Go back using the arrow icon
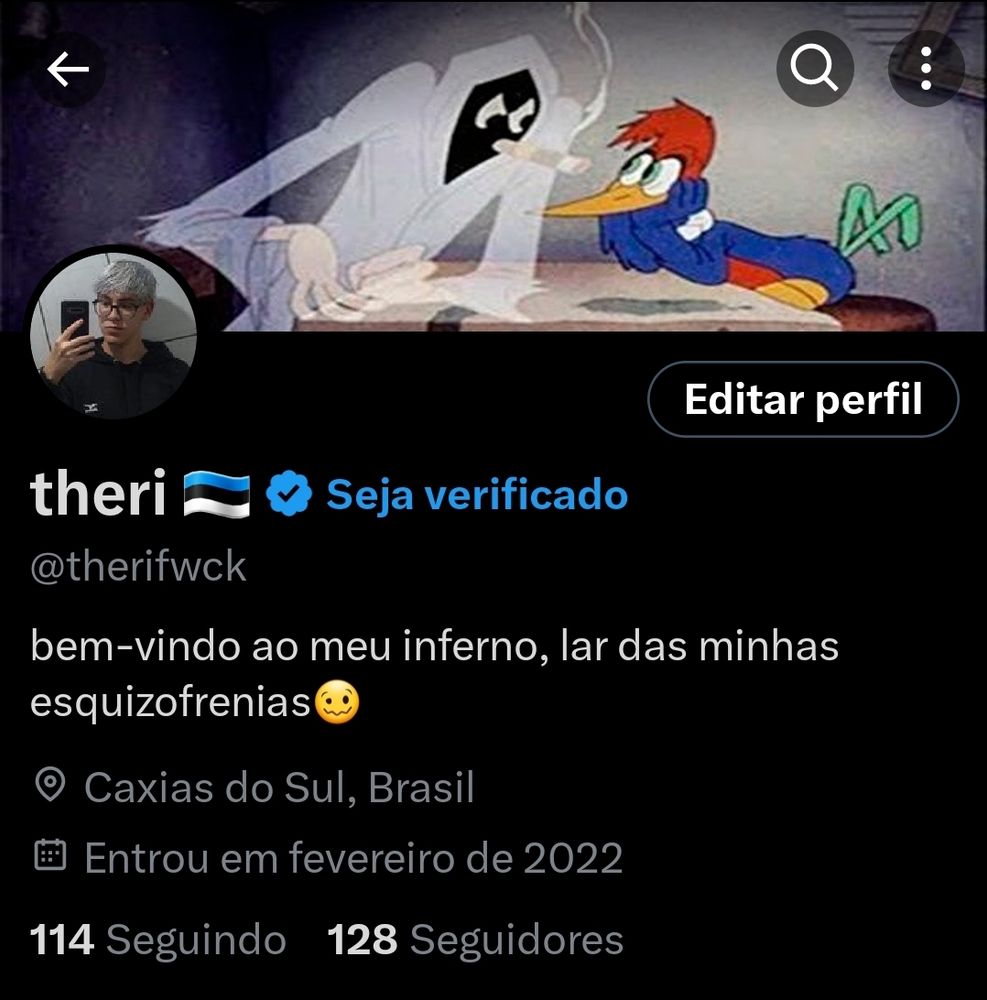Screen dimensions: 987x1000 pyautogui.click(x=68, y=70)
